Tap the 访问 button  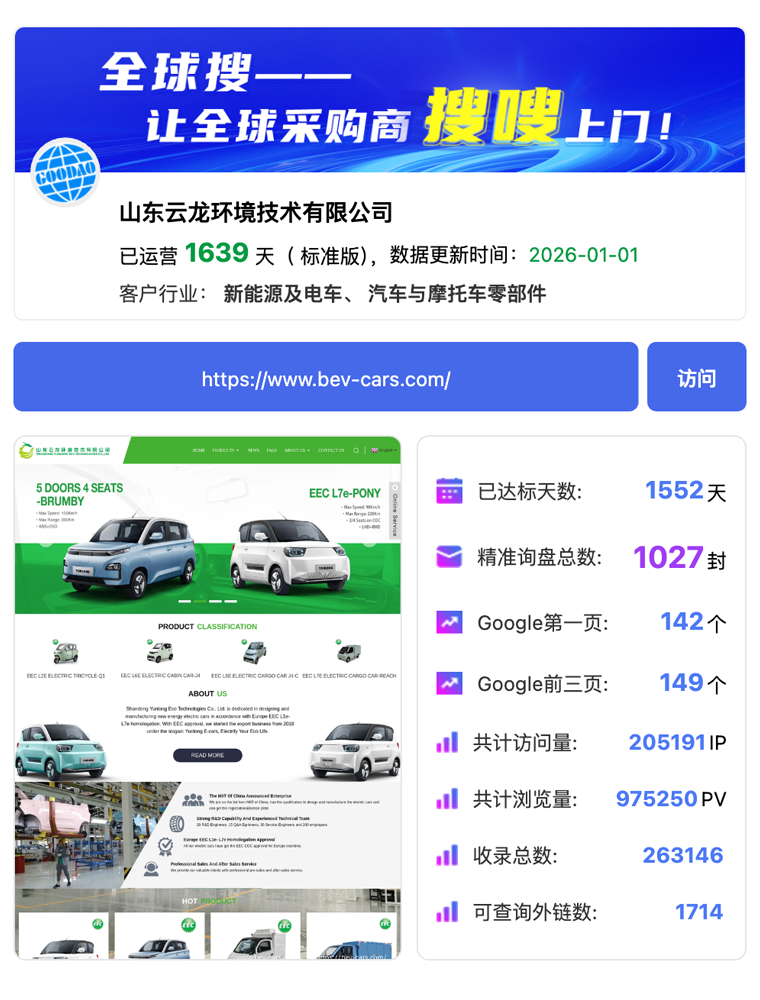pyautogui.click(x=696, y=377)
